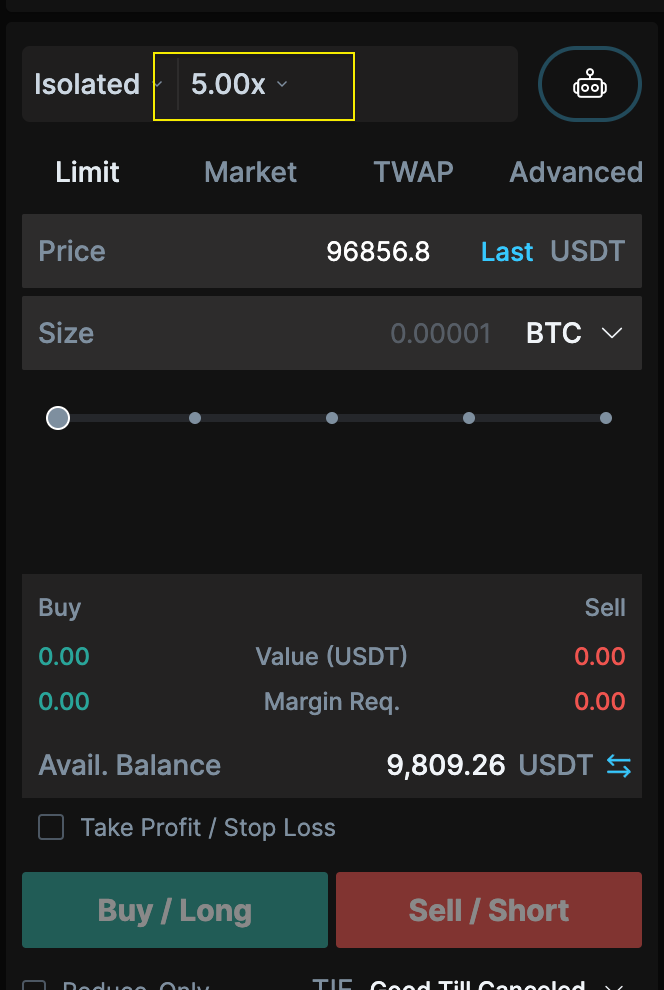Tap the order size slider handle
664x990 pixels.
tap(58, 418)
